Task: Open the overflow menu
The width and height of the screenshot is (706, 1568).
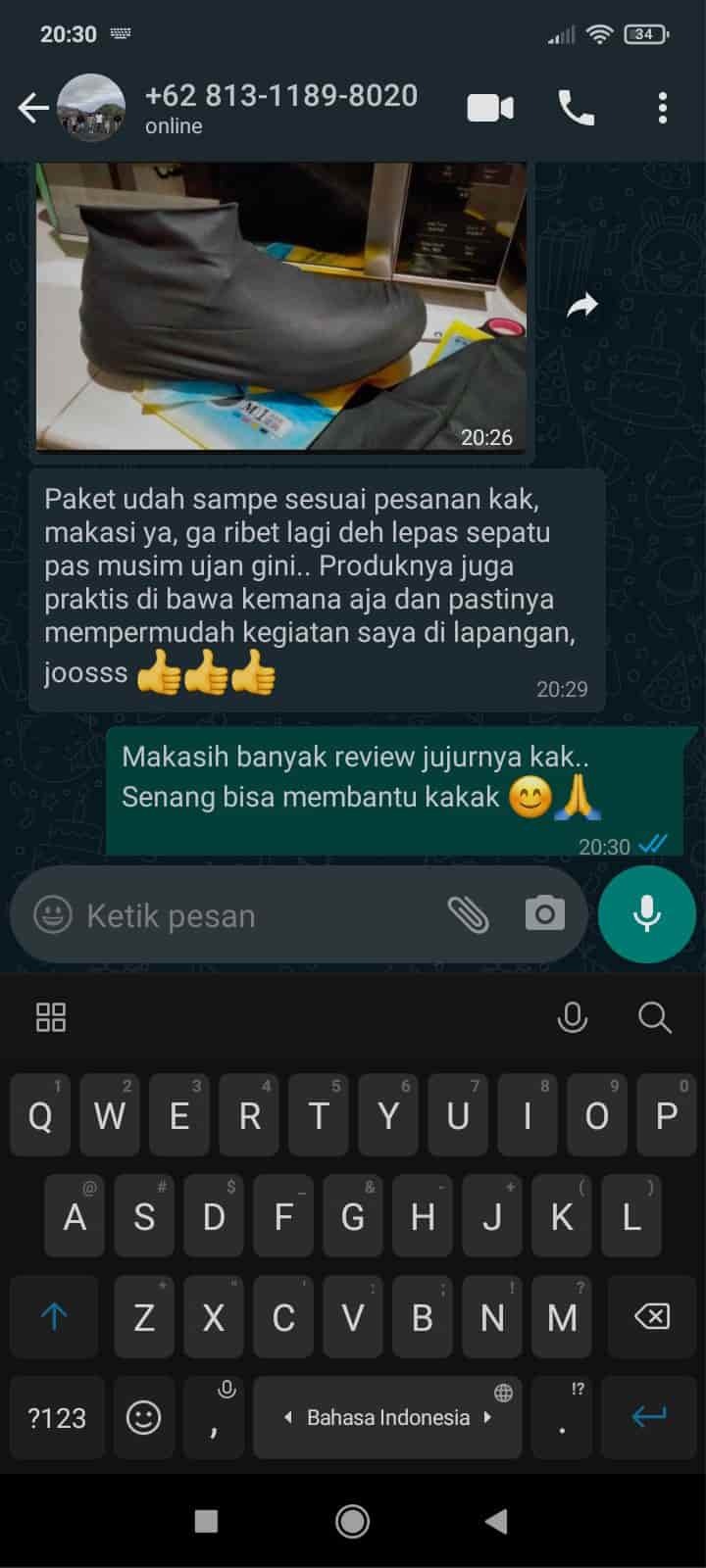Action: click(x=663, y=108)
